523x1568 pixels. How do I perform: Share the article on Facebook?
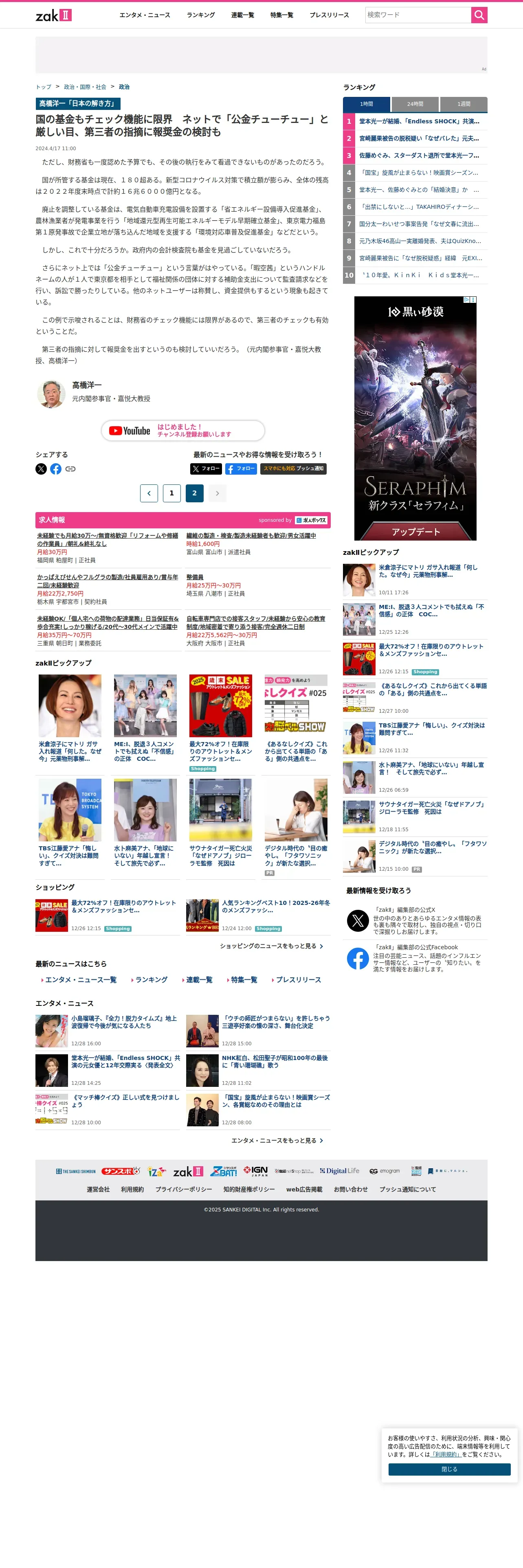(55, 469)
